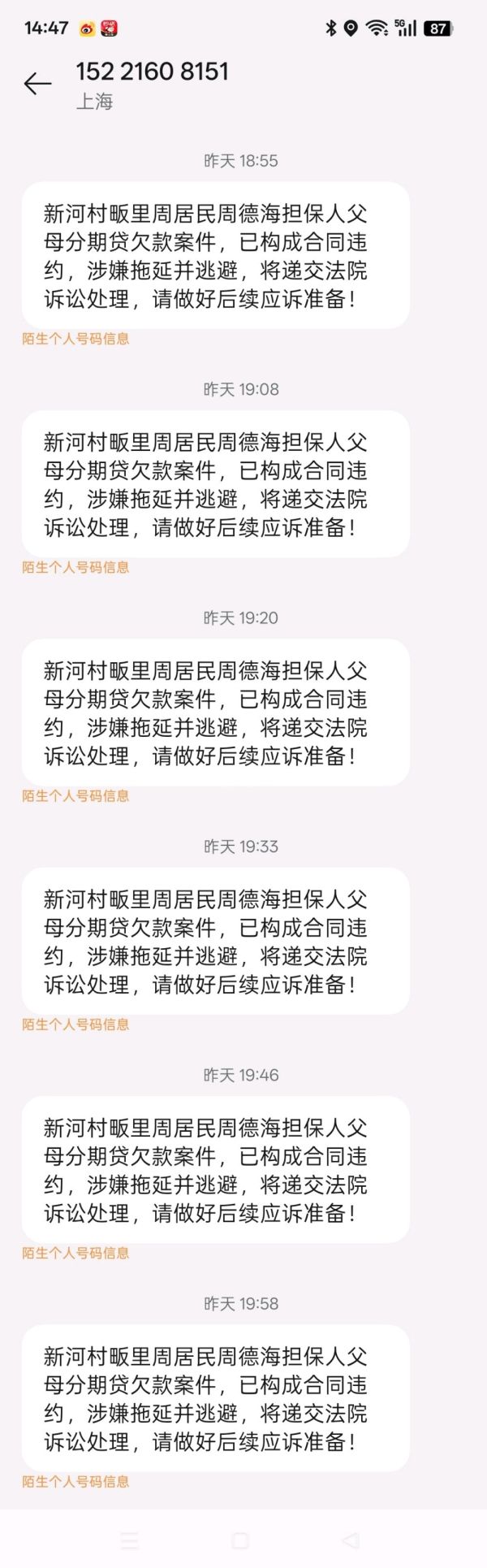
Task: Open the system recent apps menu
Action: pos(130,1540)
